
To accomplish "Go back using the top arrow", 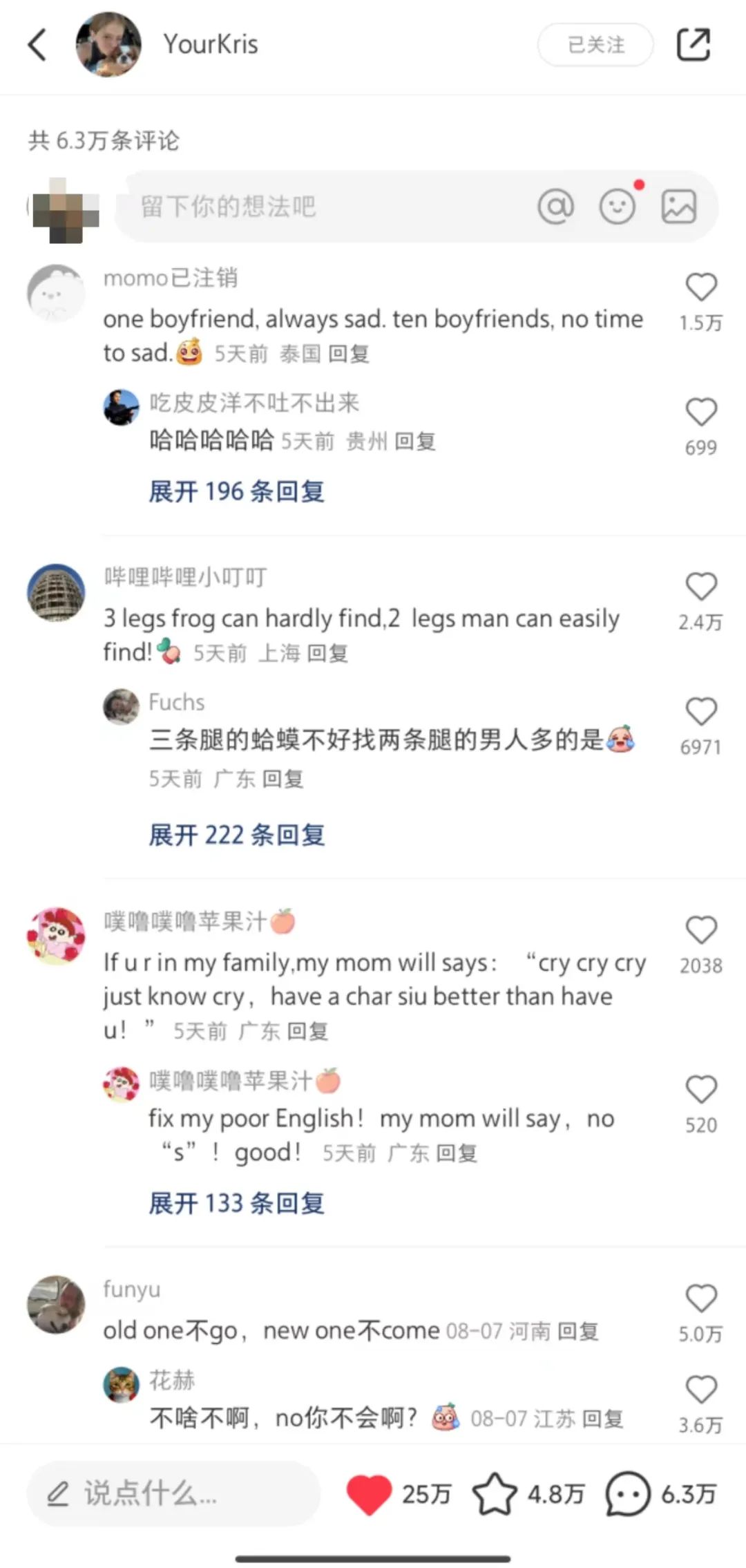I will click(x=37, y=45).
